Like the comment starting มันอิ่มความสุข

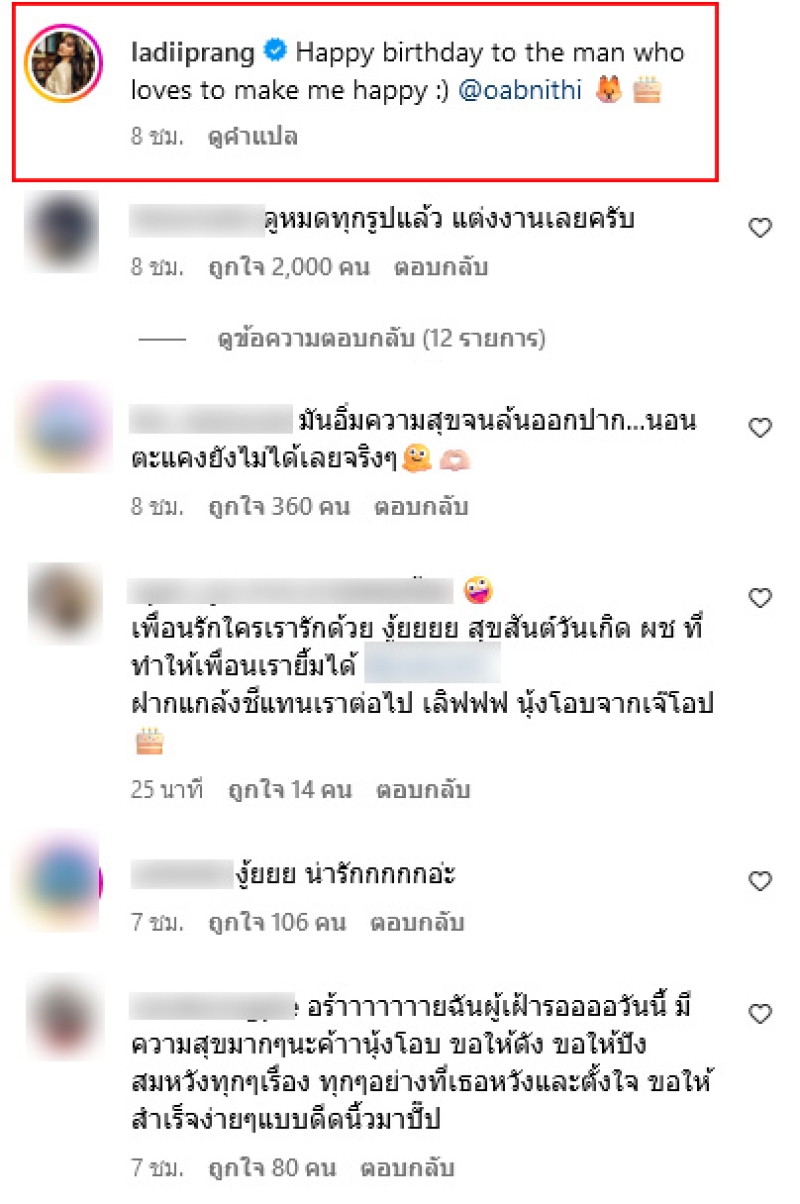click(760, 428)
